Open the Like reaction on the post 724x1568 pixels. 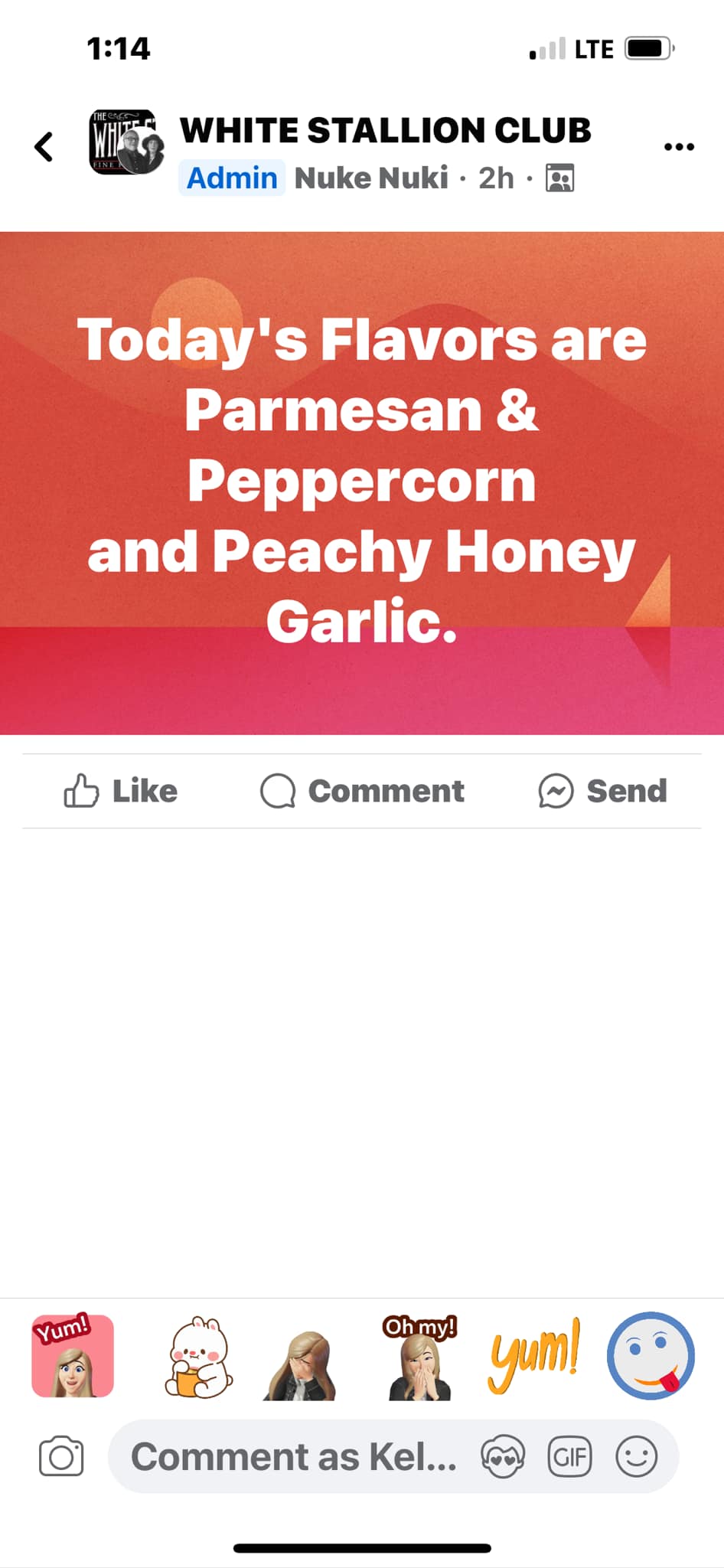pyautogui.click(x=119, y=791)
